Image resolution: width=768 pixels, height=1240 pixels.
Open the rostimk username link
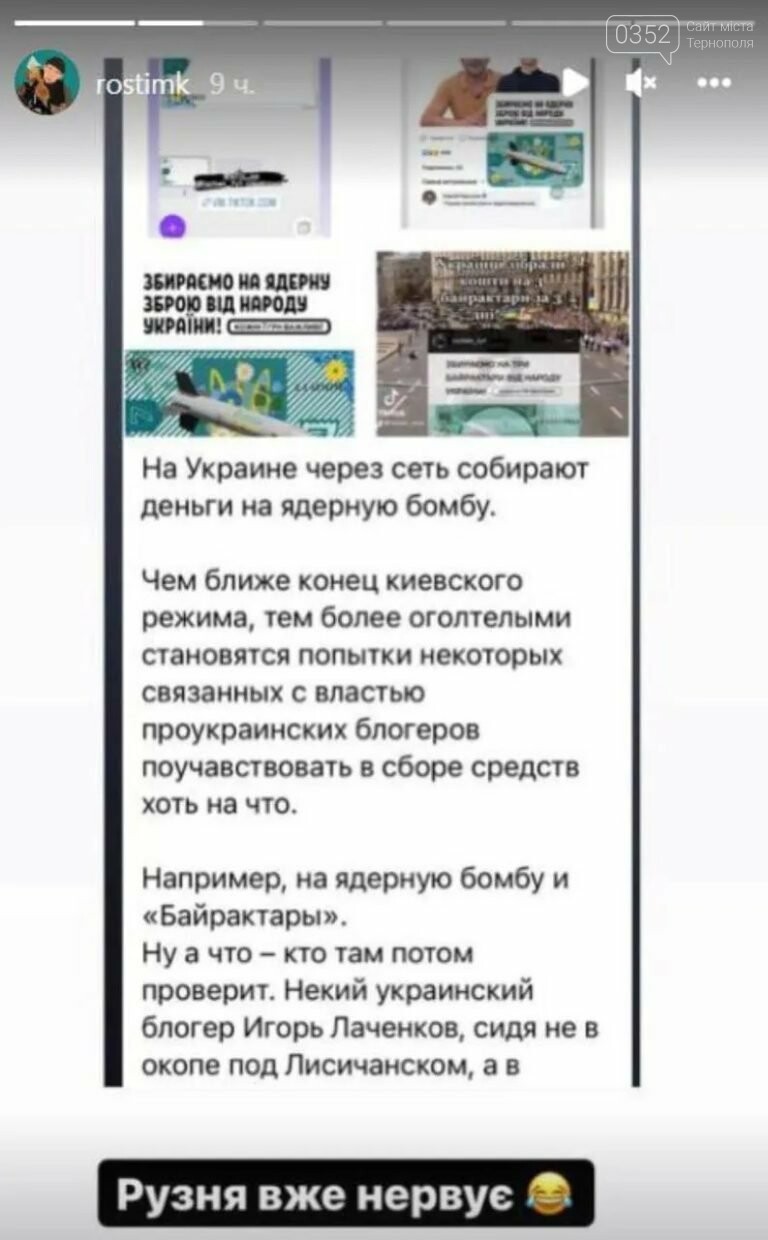tap(142, 85)
